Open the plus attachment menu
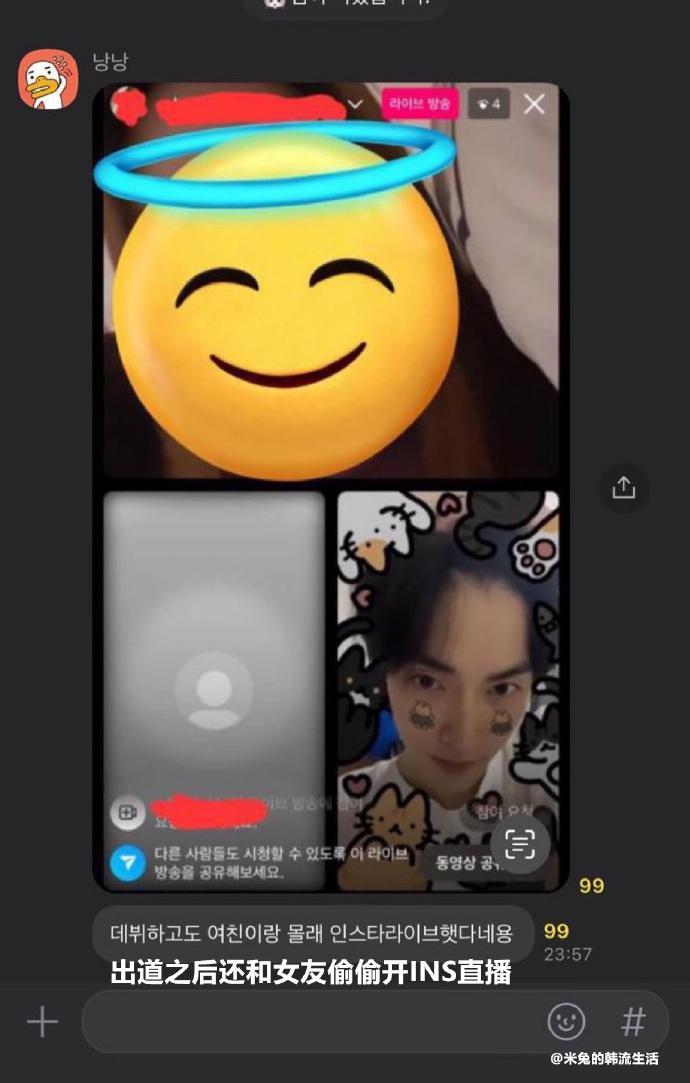Image resolution: width=690 pixels, height=1083 pixels. pos(42,1021)
